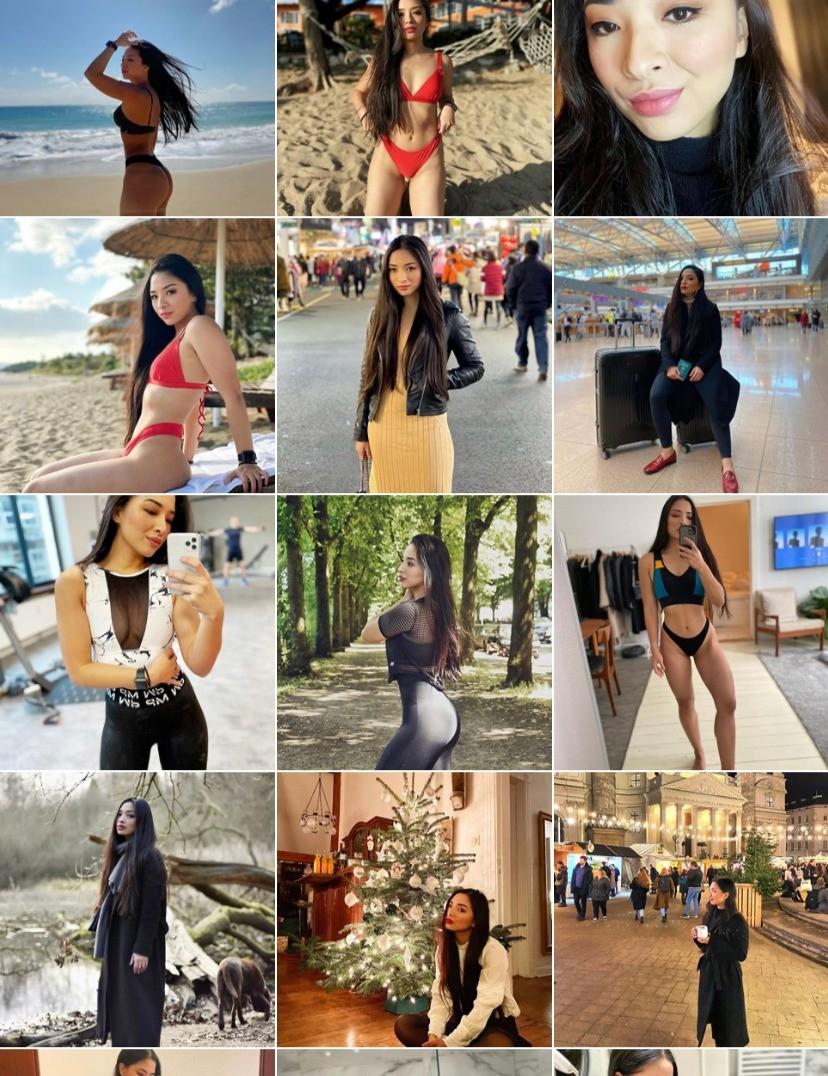
Task: Open the gym mirror selfie with white phone
Action: [x=137, y=632]
